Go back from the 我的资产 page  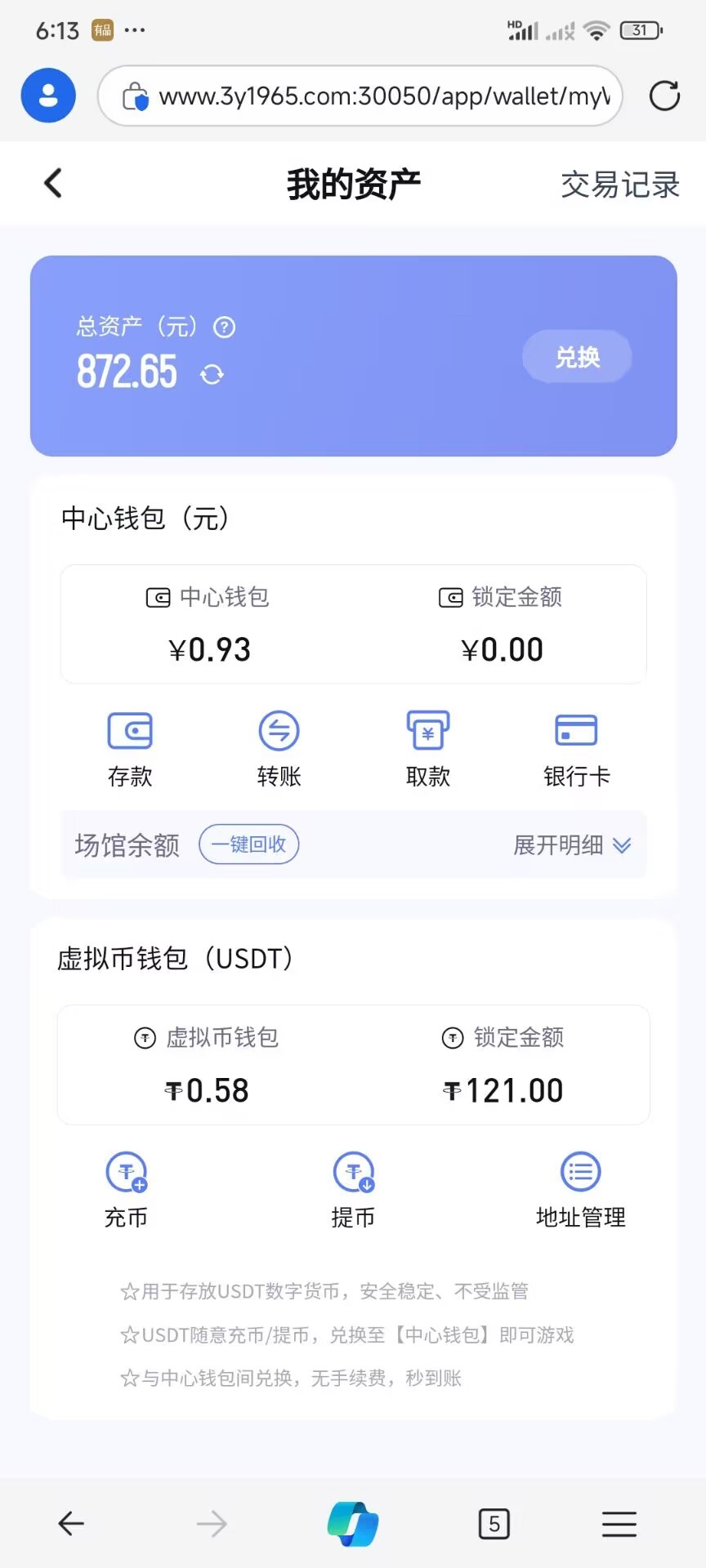coord(54,184)
